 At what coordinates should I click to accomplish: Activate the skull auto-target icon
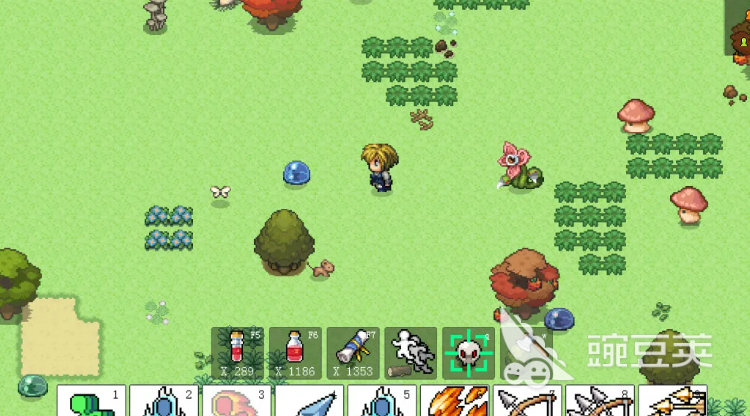469,352
